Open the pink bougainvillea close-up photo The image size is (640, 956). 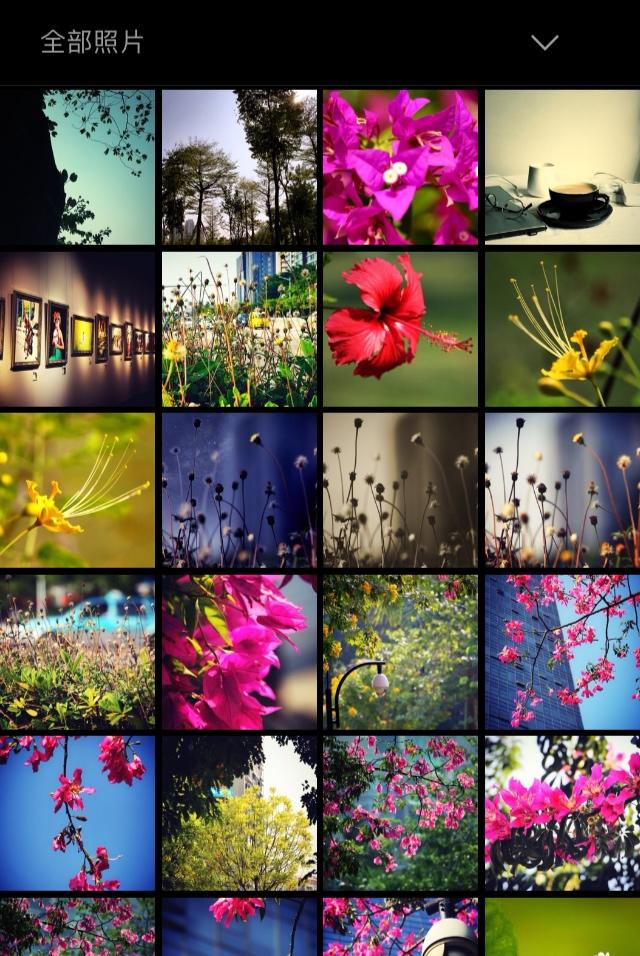click(x=400, y=167)
